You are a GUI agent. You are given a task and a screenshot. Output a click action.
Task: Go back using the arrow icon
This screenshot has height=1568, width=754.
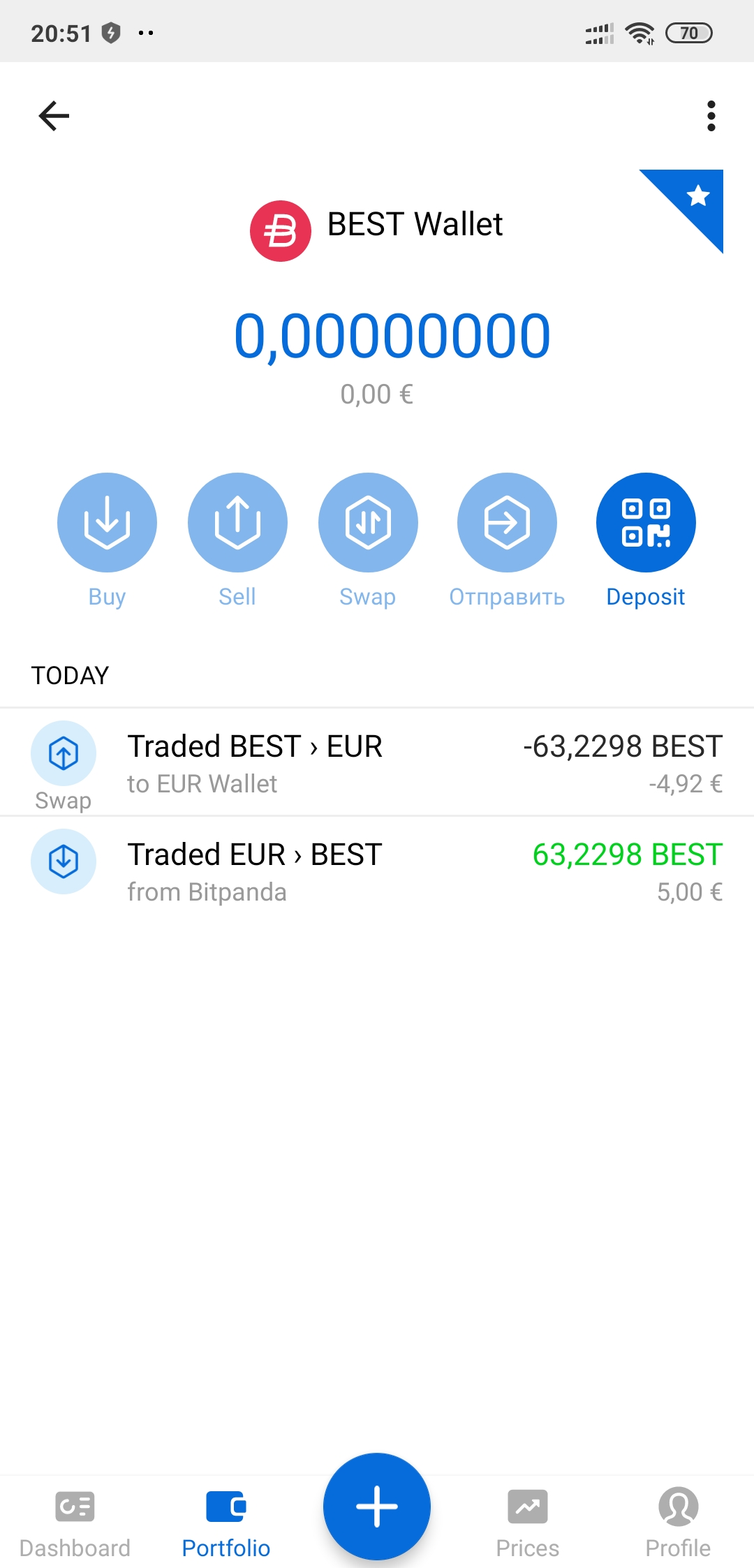click(54, 116)
